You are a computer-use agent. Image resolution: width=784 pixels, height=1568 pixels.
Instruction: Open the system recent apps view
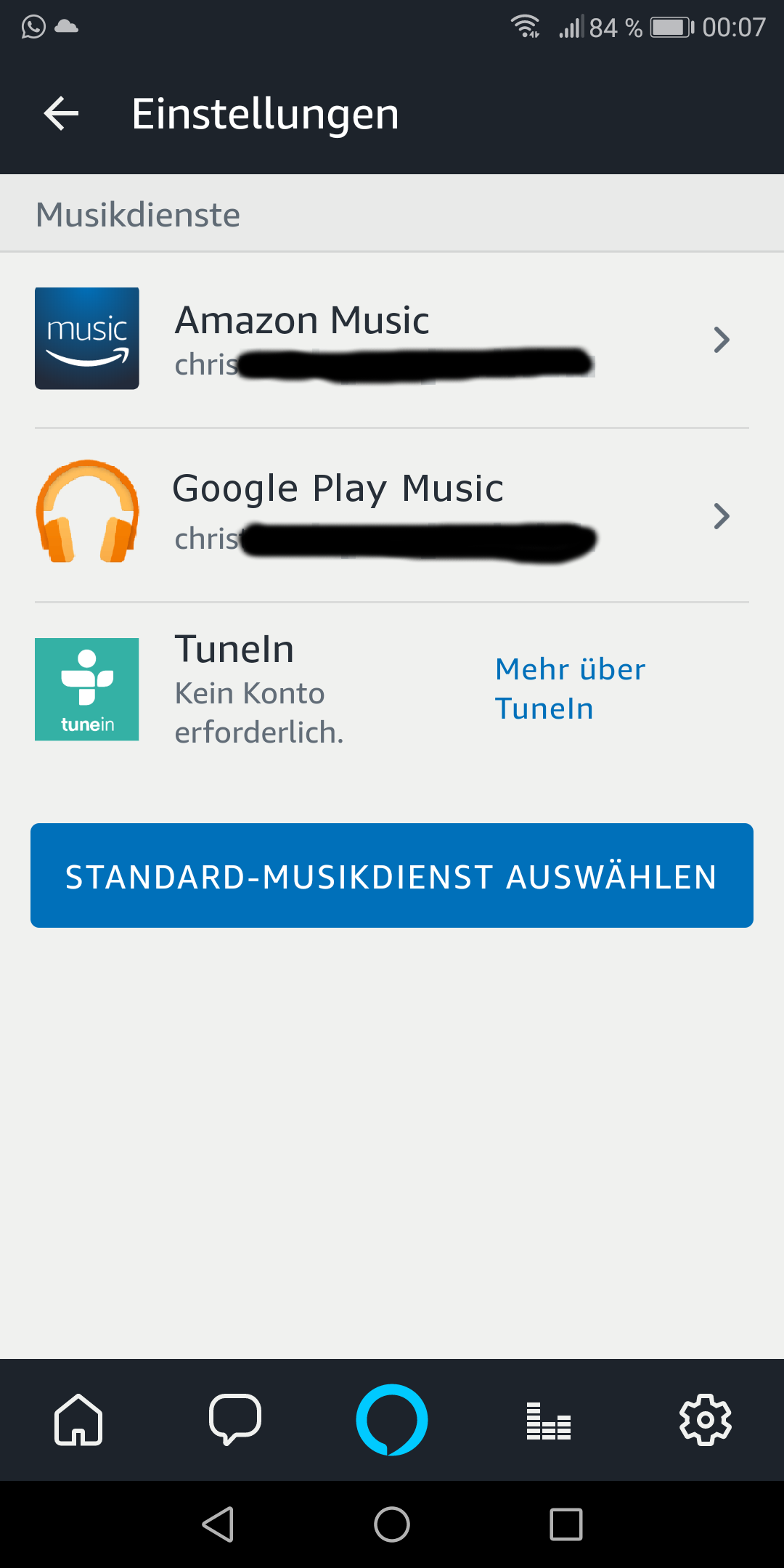pos(566,1524)
